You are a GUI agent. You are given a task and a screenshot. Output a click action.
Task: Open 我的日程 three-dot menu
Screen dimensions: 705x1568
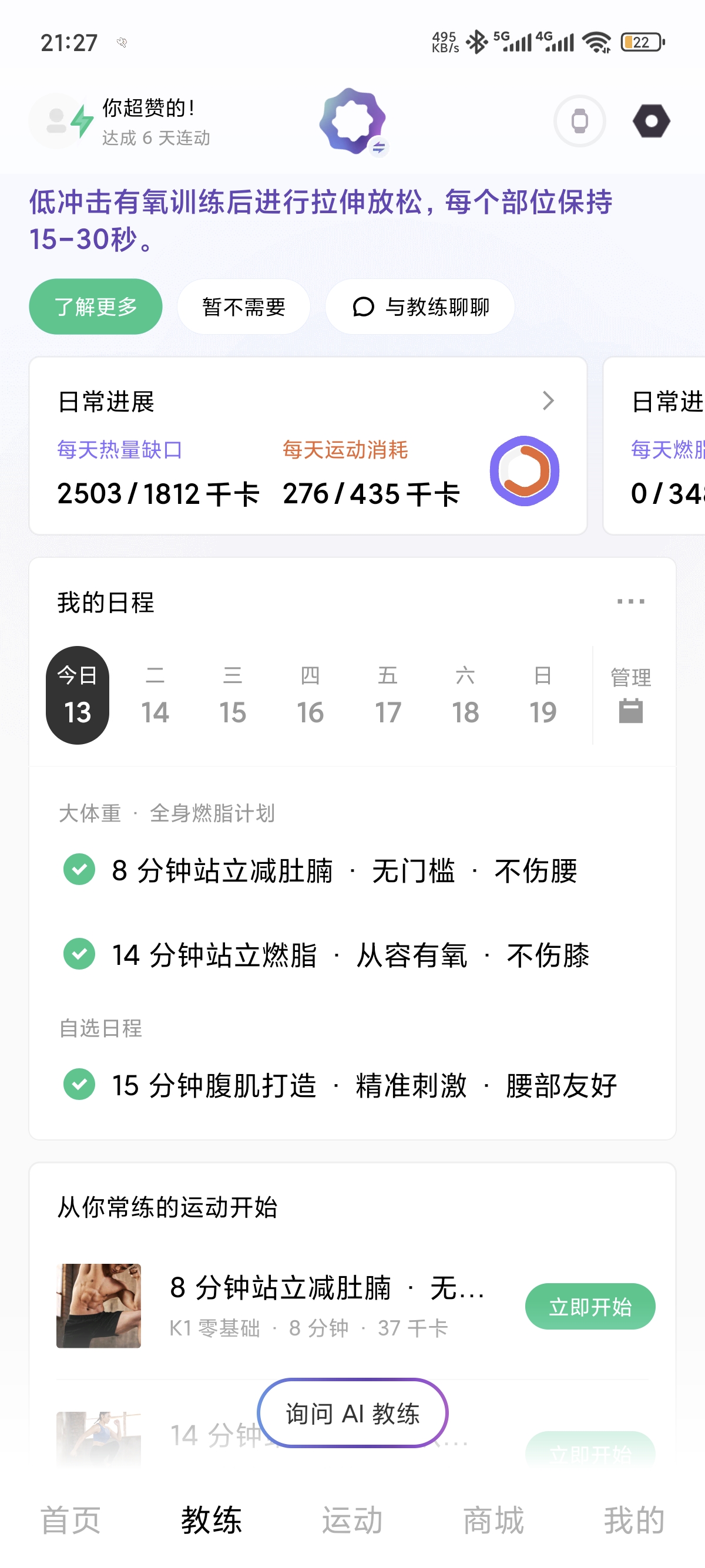coord(630,601)
